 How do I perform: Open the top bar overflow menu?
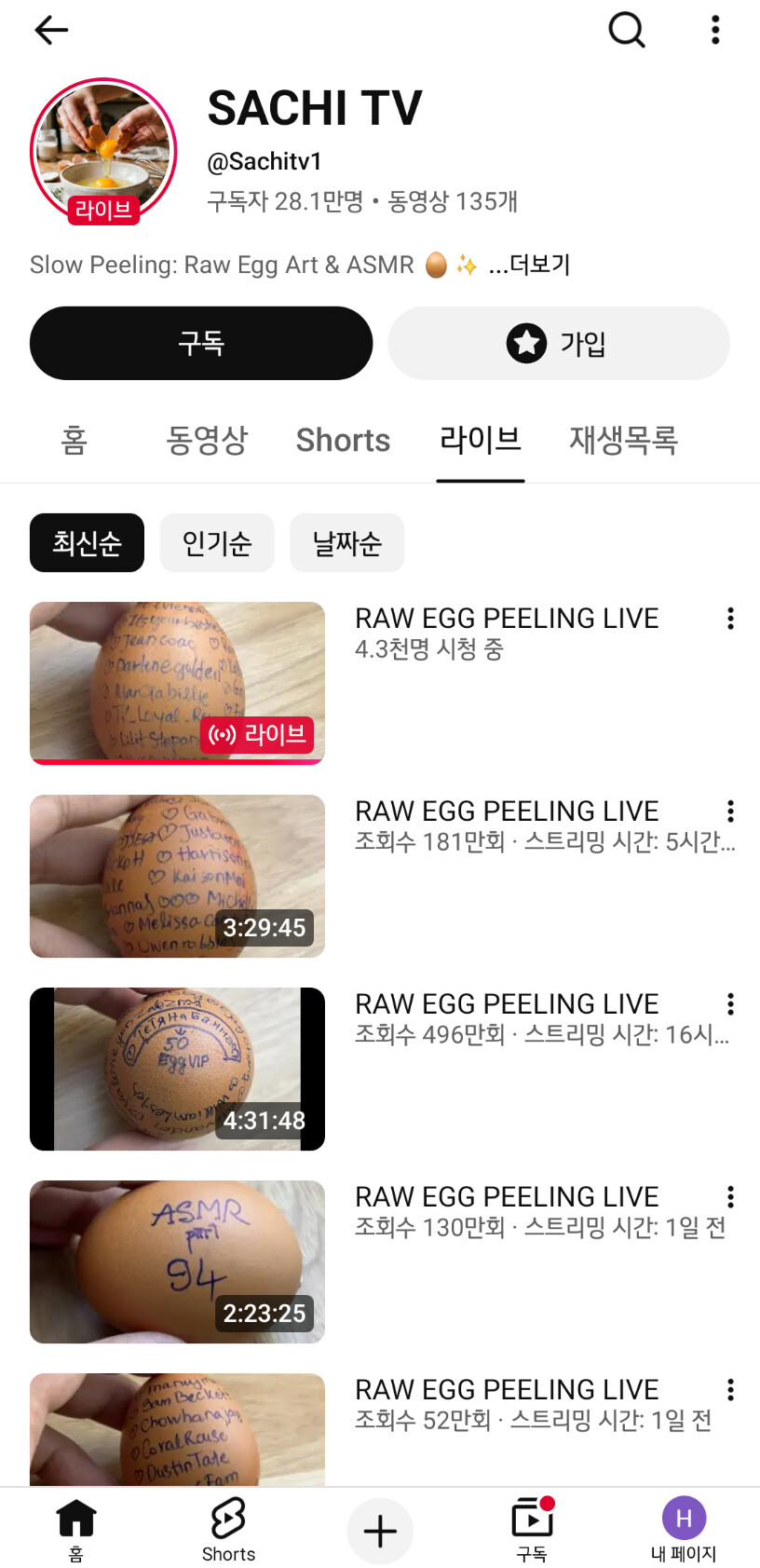pyautogui.click(x=715, y=30)
